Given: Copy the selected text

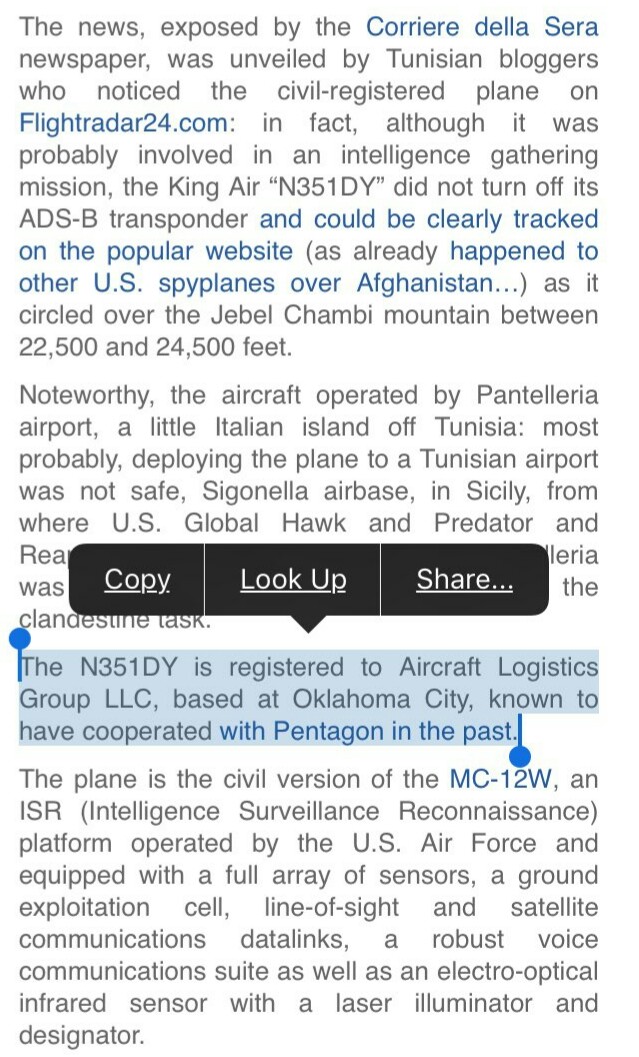Looking at the screenshot, I should [x=137, y=580].
